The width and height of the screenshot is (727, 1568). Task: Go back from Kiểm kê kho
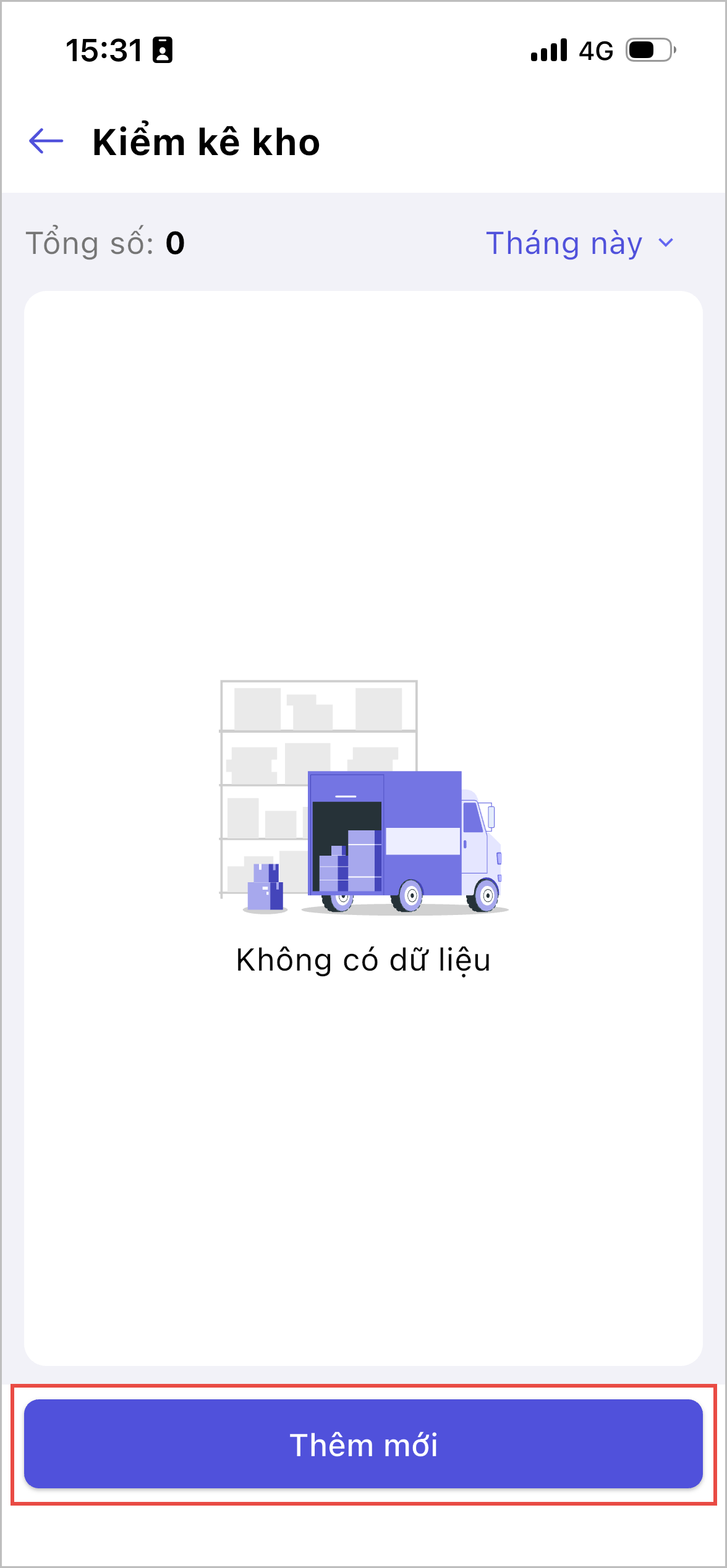point(46,141)
